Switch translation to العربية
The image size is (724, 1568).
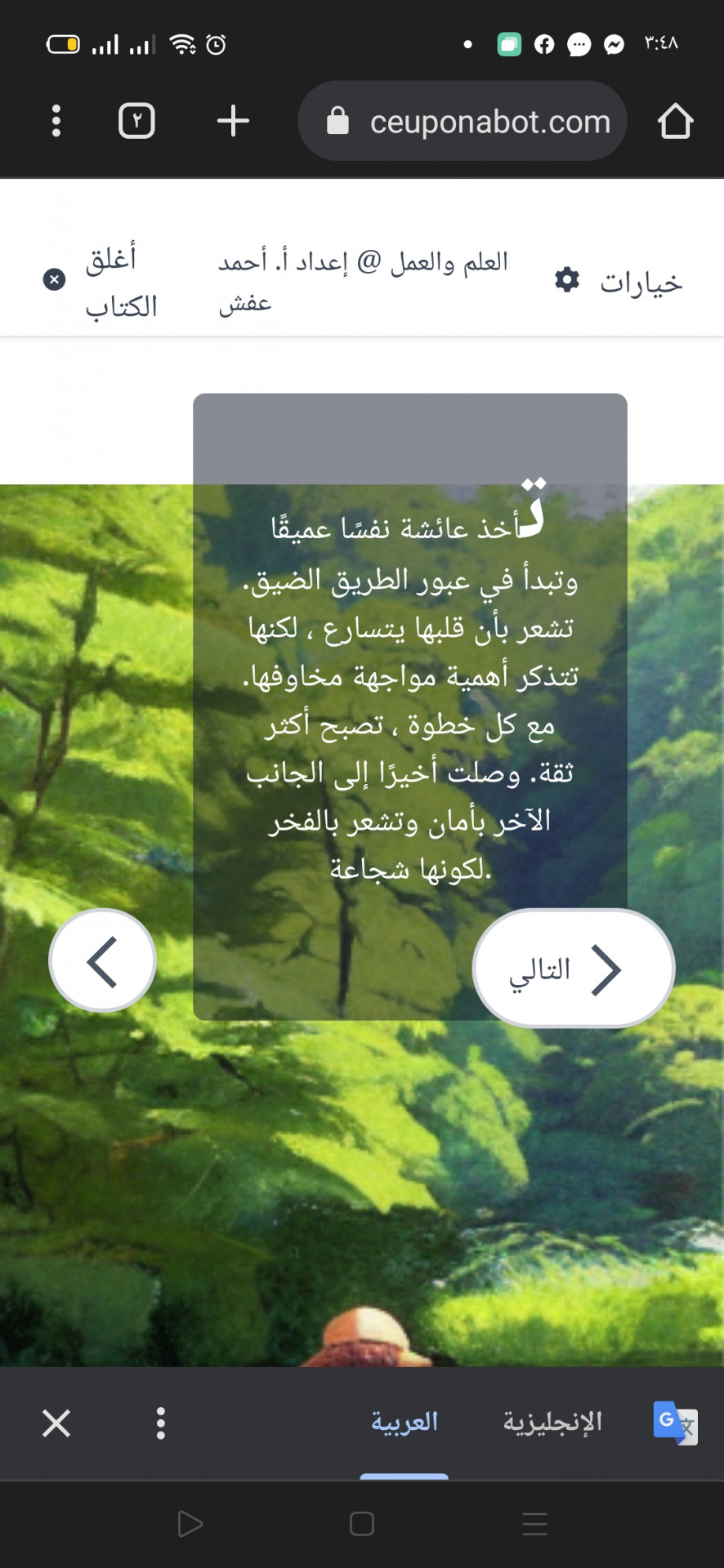click(x=404, y=1423)
